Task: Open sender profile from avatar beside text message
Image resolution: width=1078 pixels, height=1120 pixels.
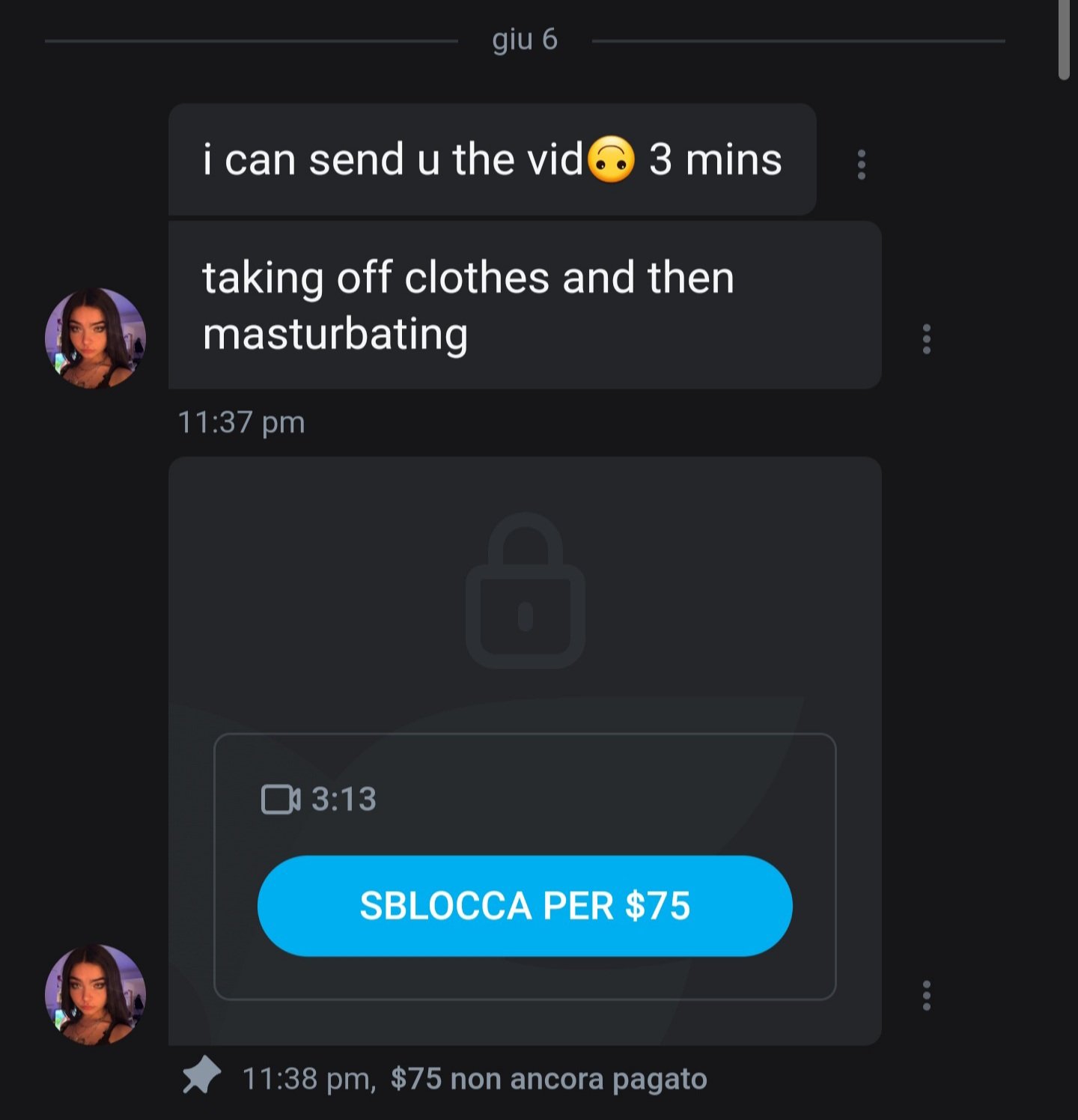Action: click(95, 338)
